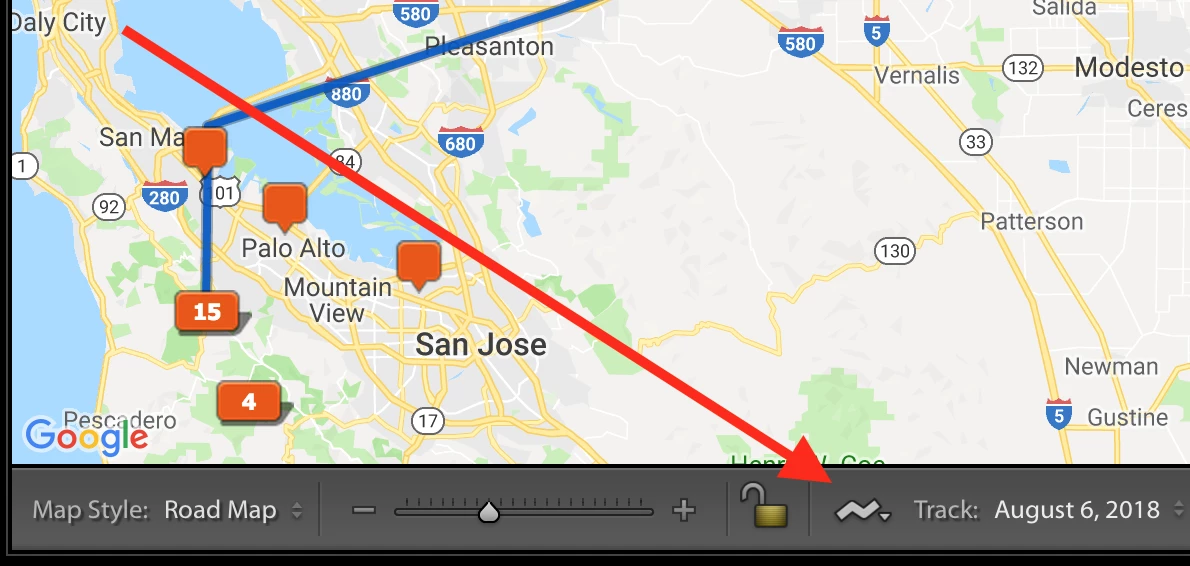Viewport: 1190px width, 566px height.
Task: Open the GPS tracklog menu icon
Action: point(863,511)
